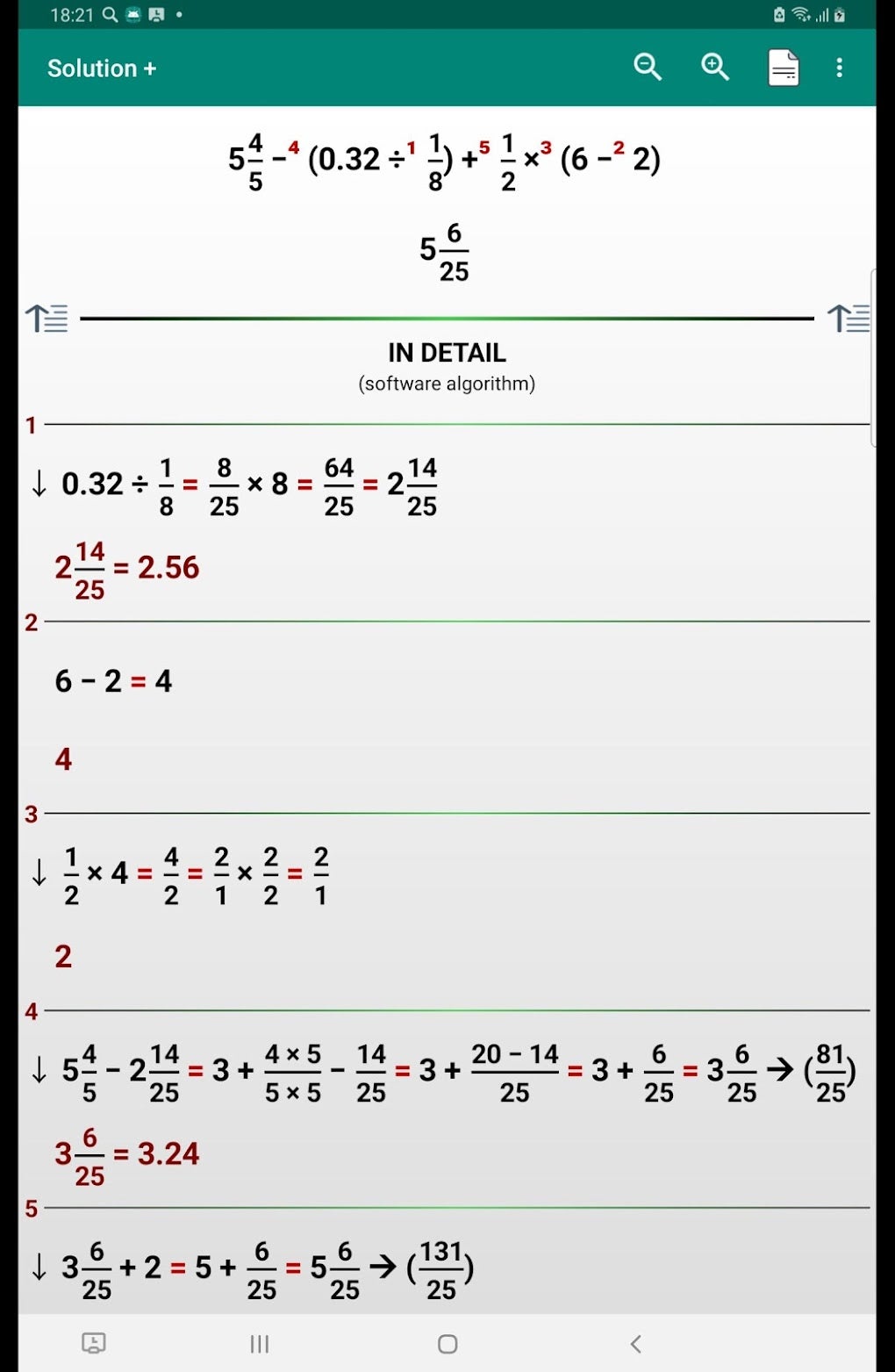Open search from the status bar
The width and height of the screenshot is (895, 1372).
click(109, 15)
